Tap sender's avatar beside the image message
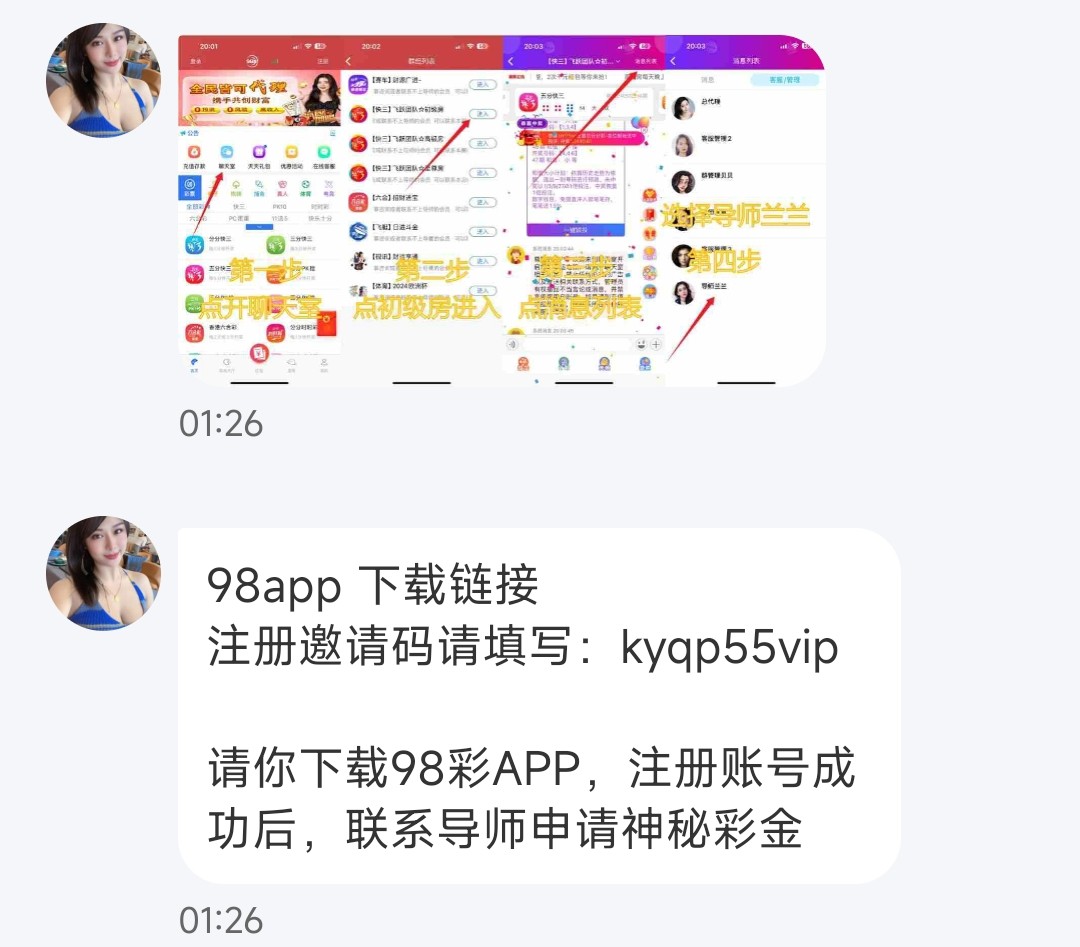The height and width of the screenshot is (947, 1080). (103, 80)
